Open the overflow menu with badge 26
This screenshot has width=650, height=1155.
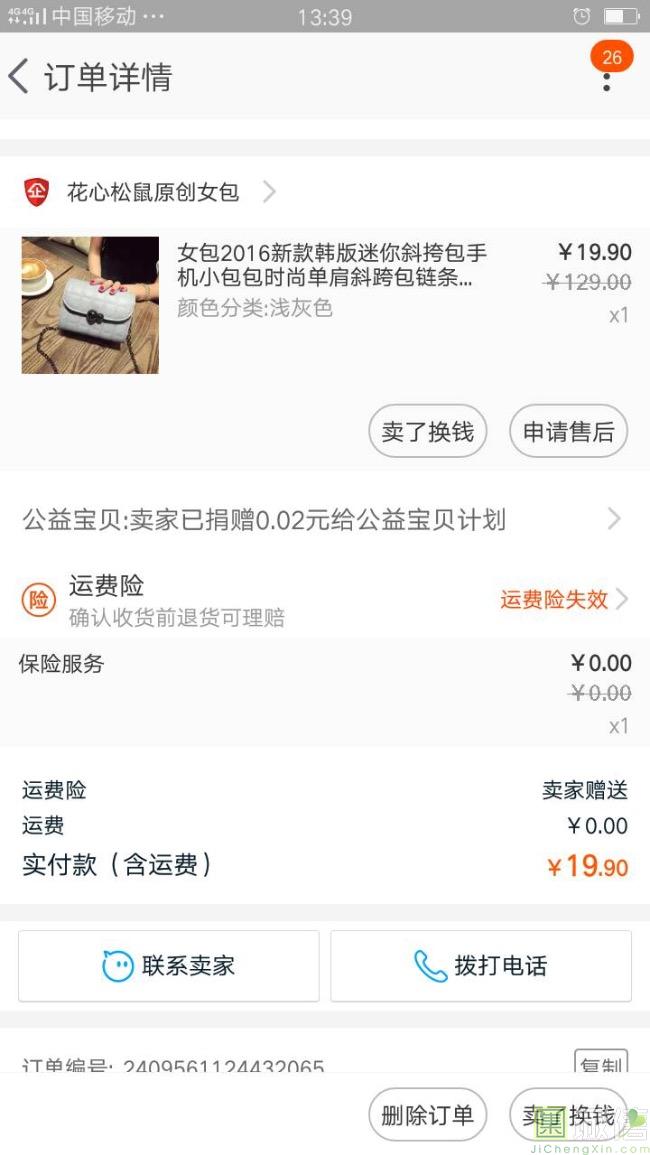606,77
